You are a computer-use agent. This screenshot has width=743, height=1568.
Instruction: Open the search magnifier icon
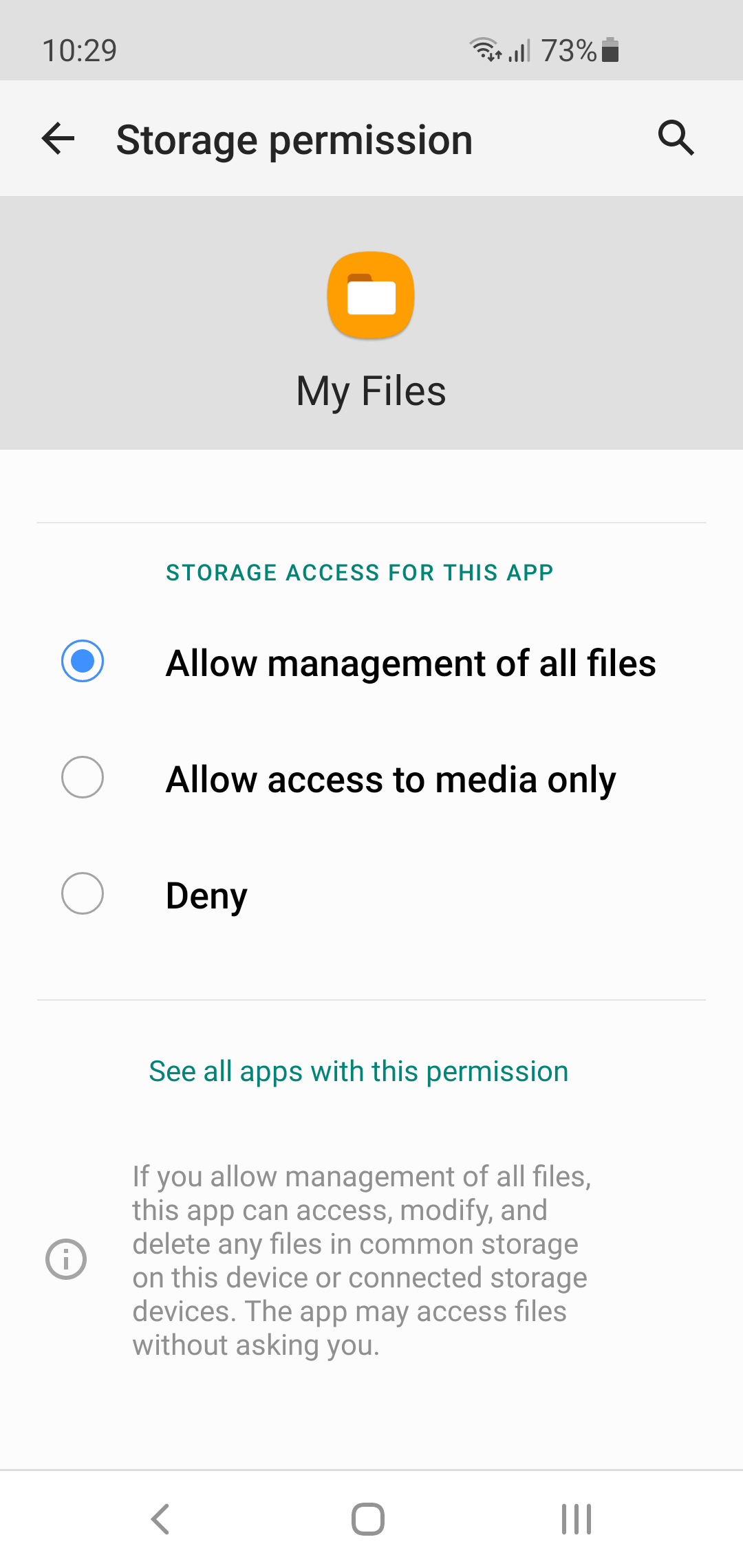[676, 138]
